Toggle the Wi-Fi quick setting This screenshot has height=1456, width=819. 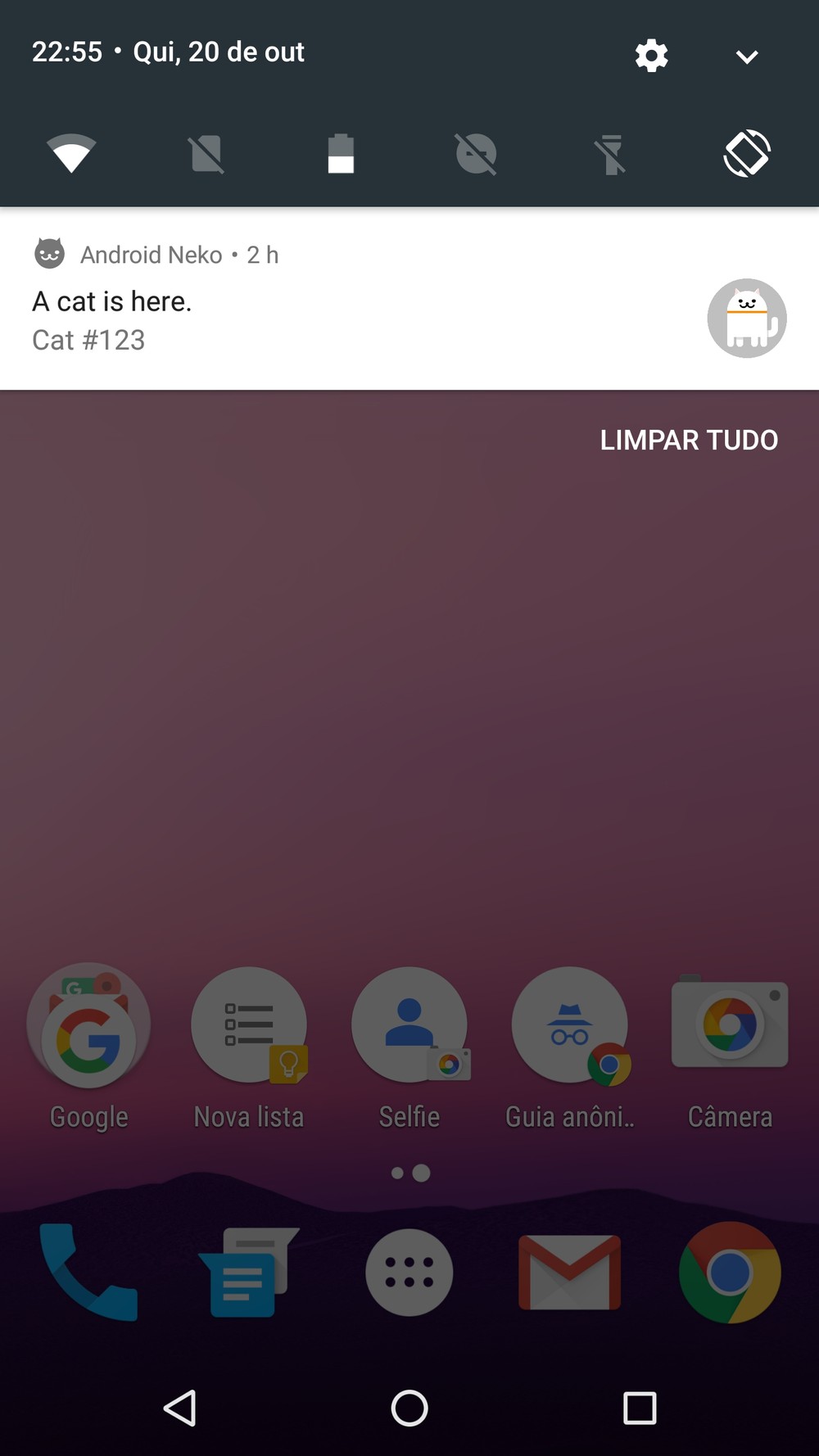click(71, 153)
